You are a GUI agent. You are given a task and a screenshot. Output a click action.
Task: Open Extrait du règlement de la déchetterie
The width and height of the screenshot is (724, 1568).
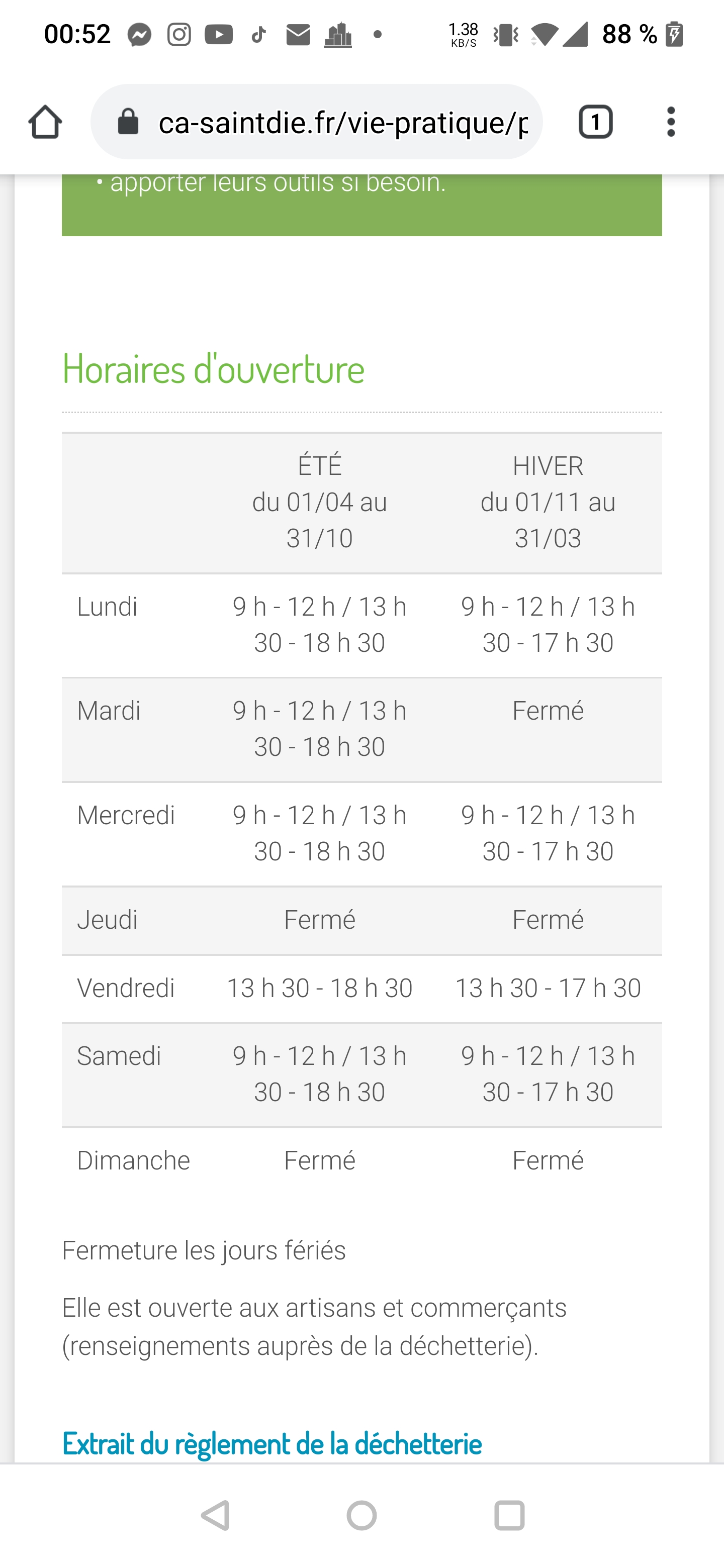click(271, 1443)
